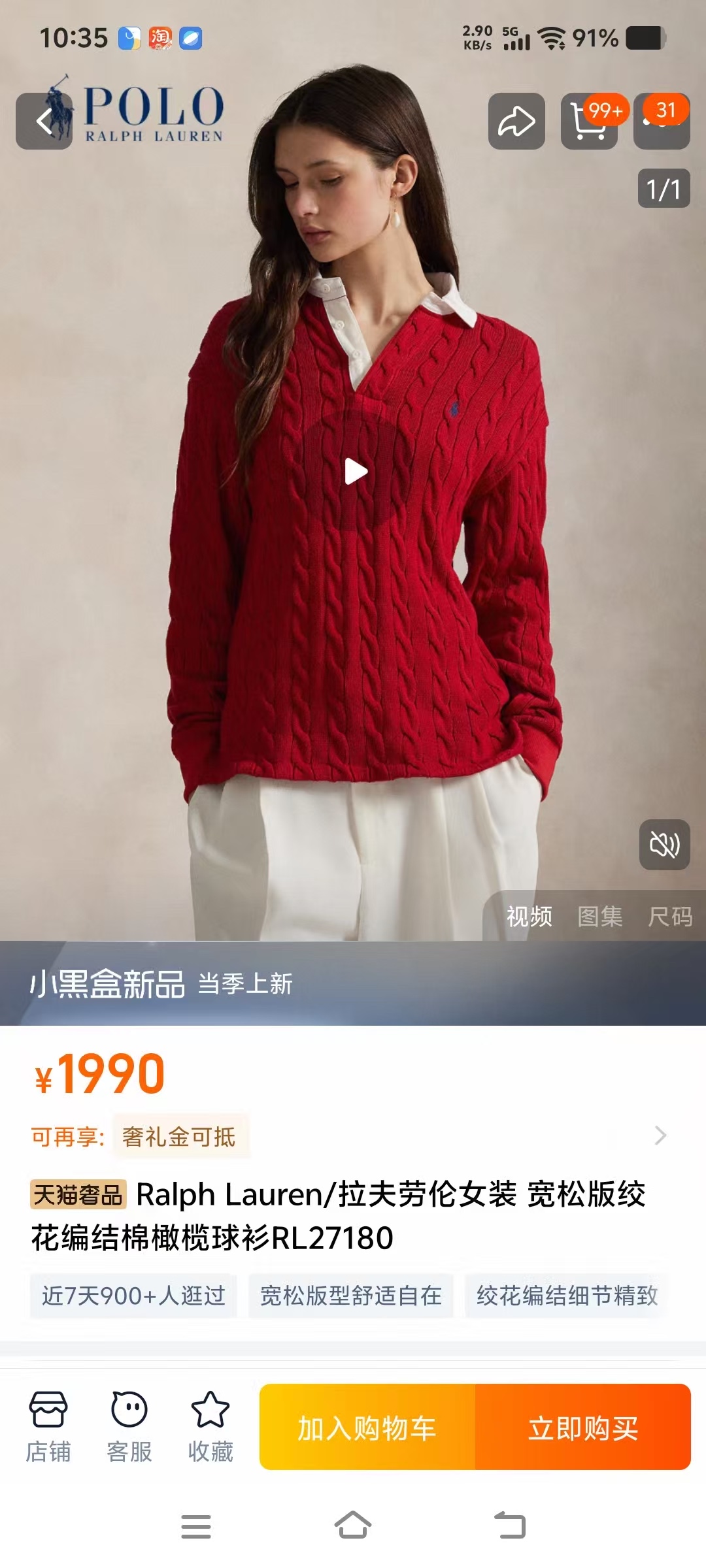Switch to the 尺码 tab

669,917
